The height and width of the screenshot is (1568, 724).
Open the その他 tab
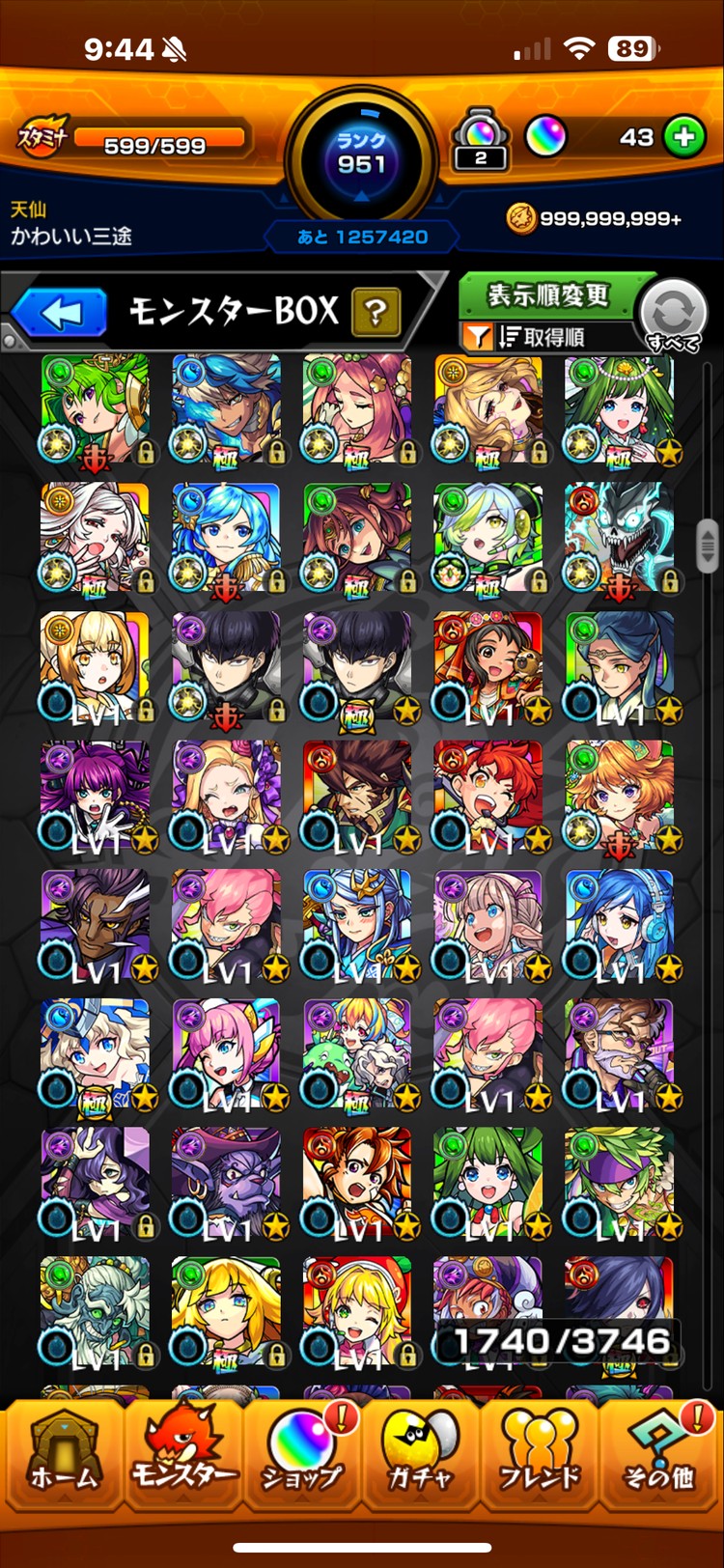pos(659,1460)
